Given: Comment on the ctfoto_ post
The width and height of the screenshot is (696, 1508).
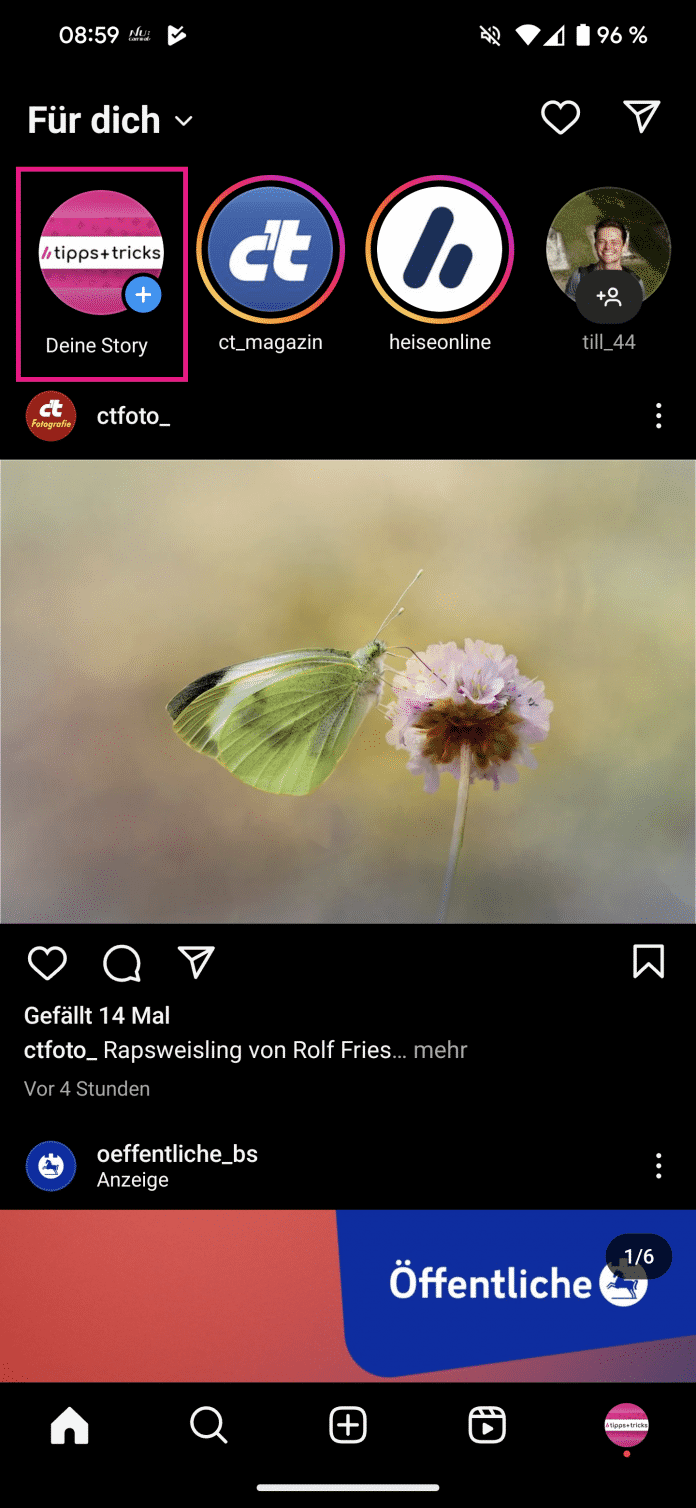Looking at the screenshot, I should 122,963.
